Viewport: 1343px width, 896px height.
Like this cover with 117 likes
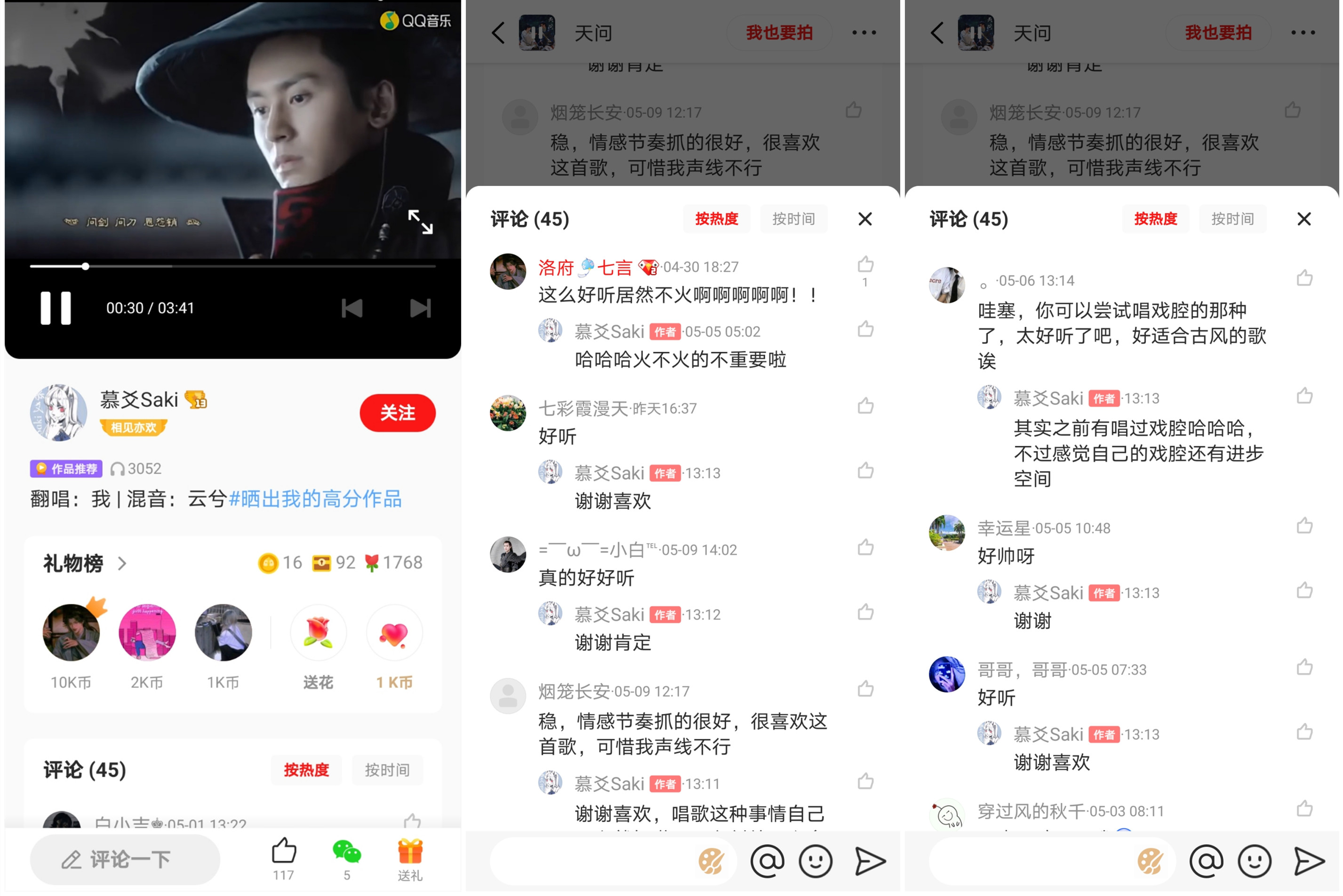(x=284, y=858)
